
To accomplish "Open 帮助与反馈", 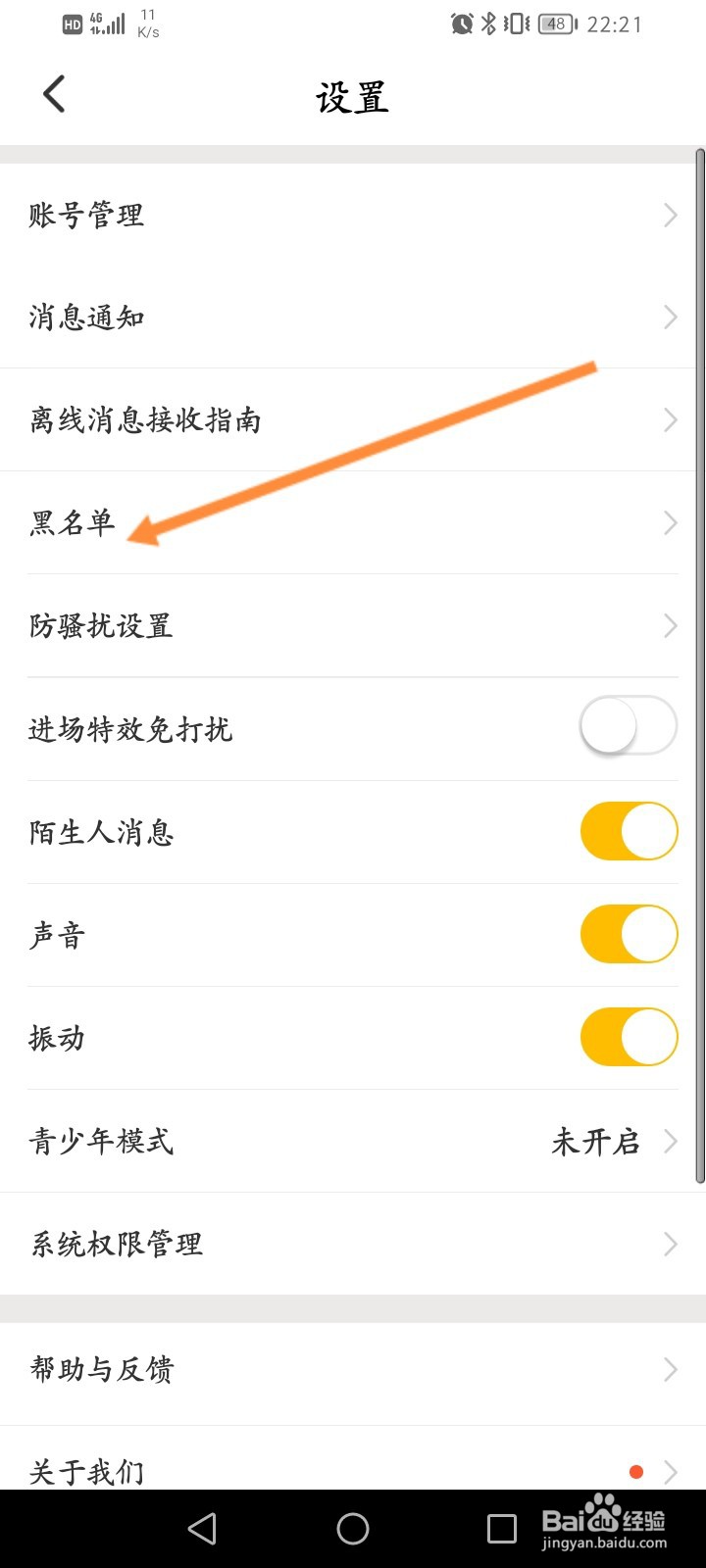I will click(353, 1369).
